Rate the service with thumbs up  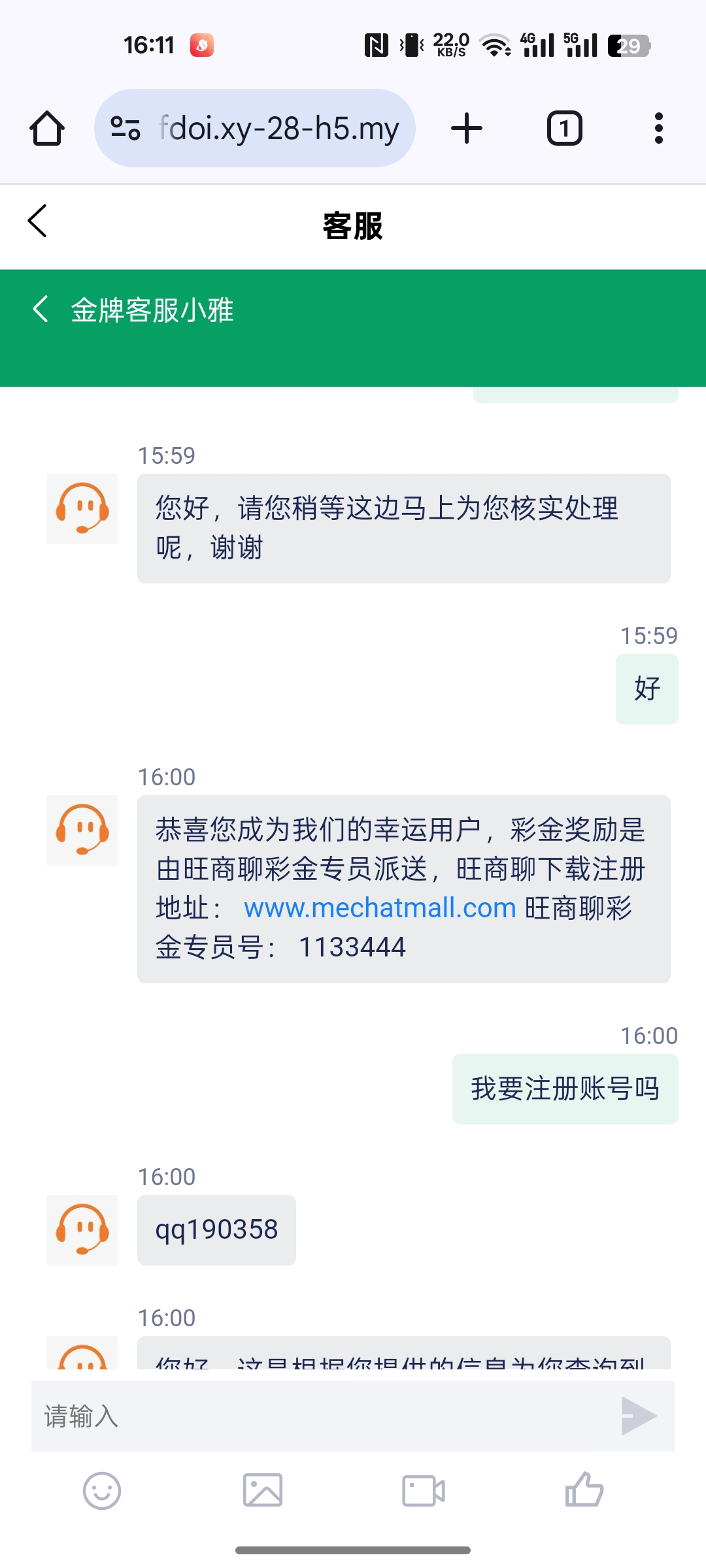click(x=584, y=1490)
